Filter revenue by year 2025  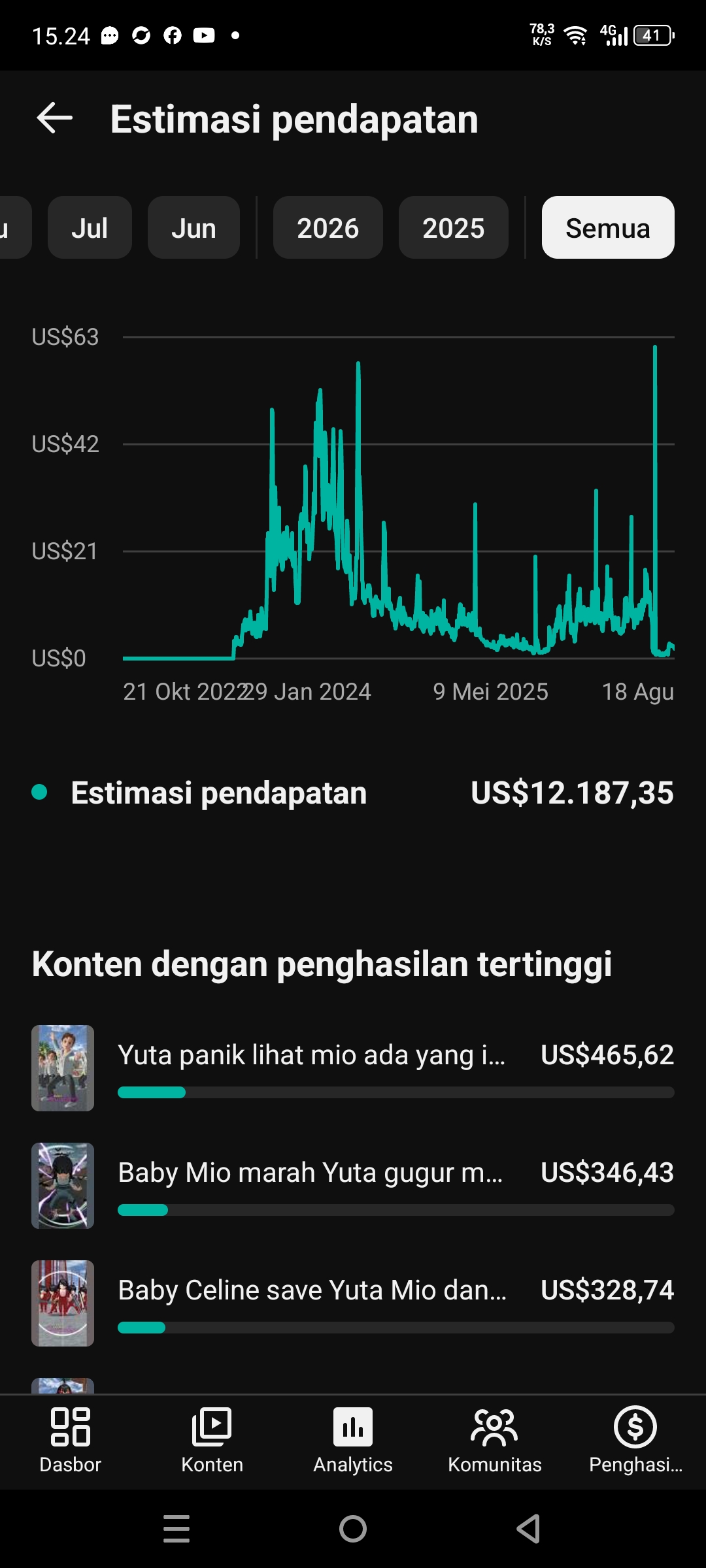tap(453, 228)
